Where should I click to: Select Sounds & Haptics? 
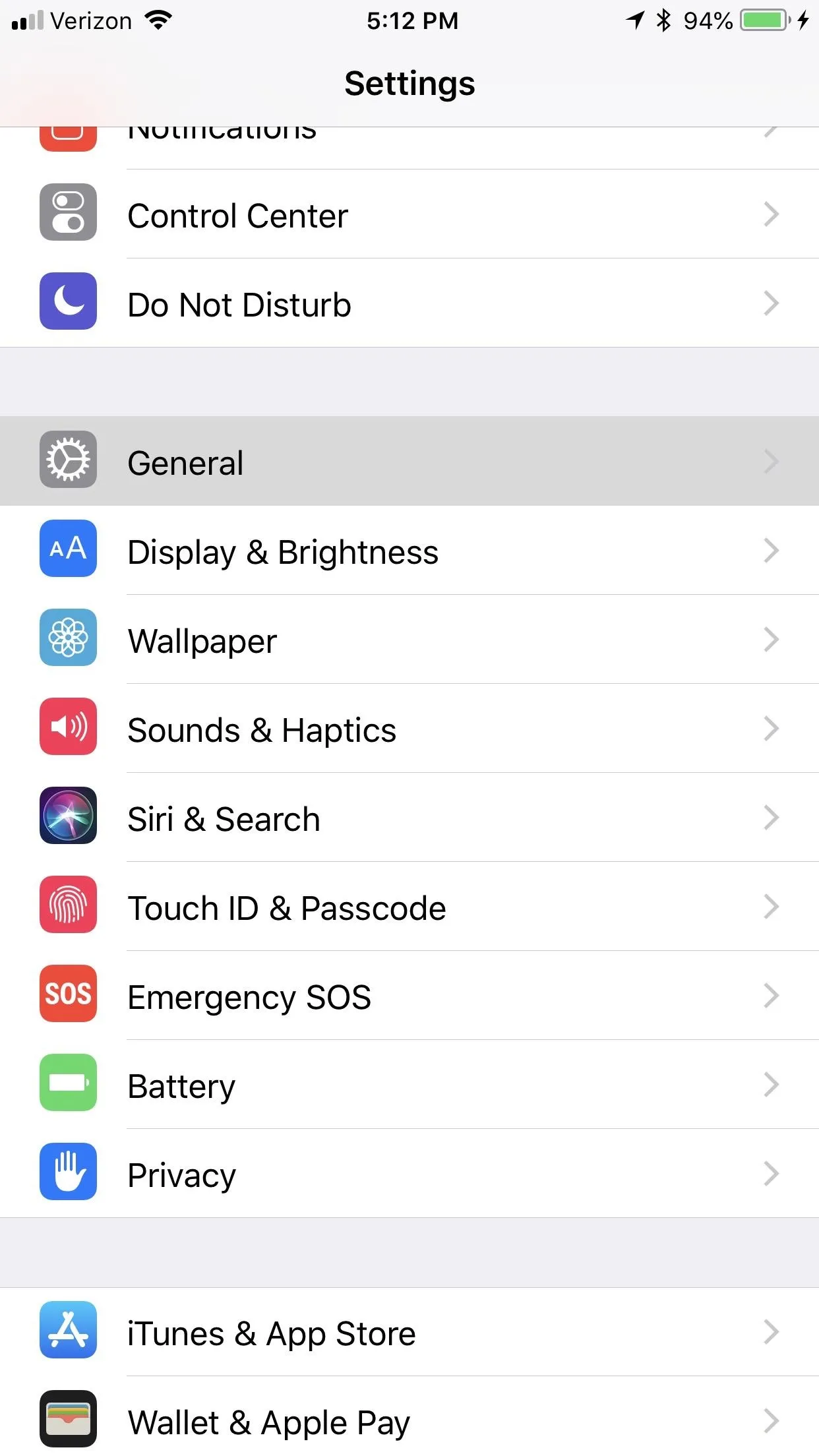pyautogui.click(x=409, y=729)
